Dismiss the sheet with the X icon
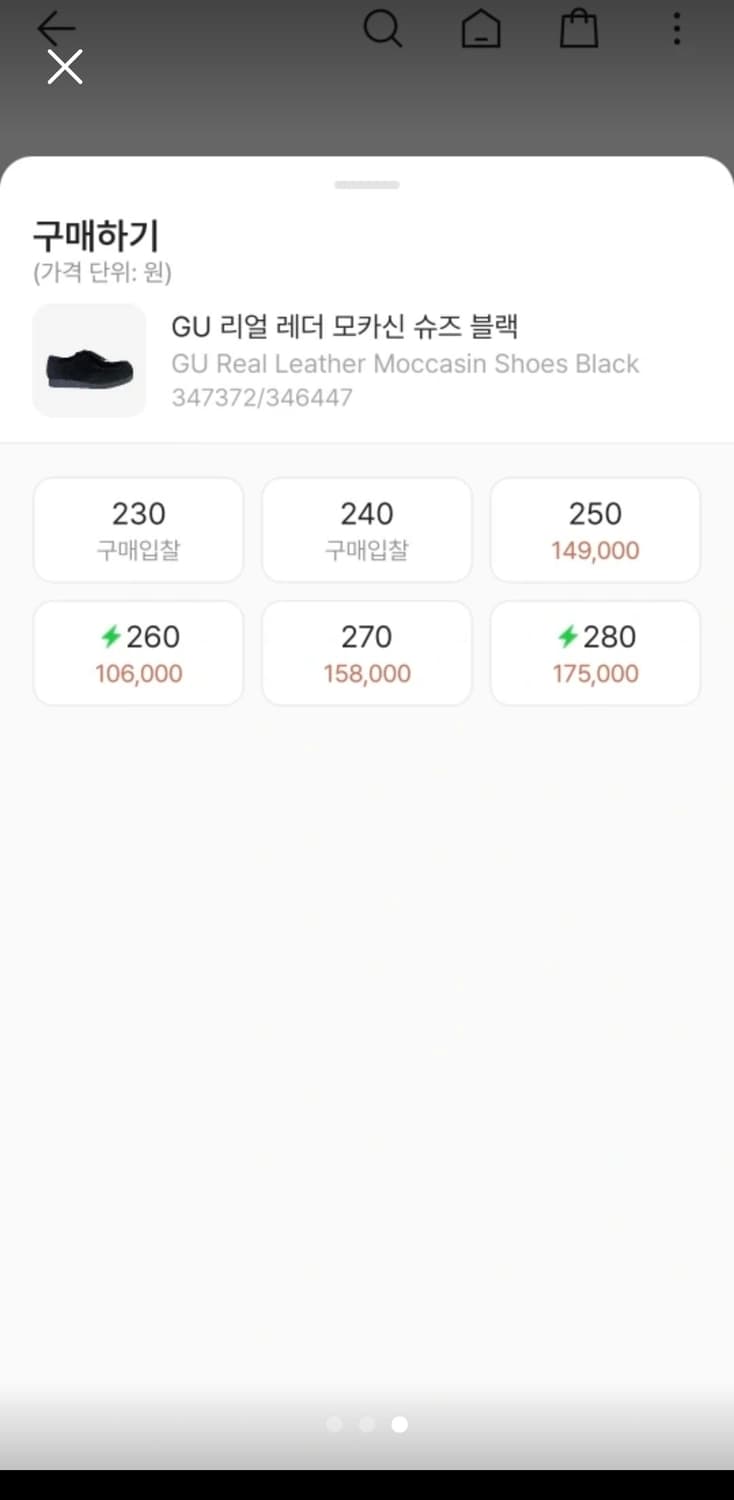Screen dimensions: 734x1500 tap(64, 67)
